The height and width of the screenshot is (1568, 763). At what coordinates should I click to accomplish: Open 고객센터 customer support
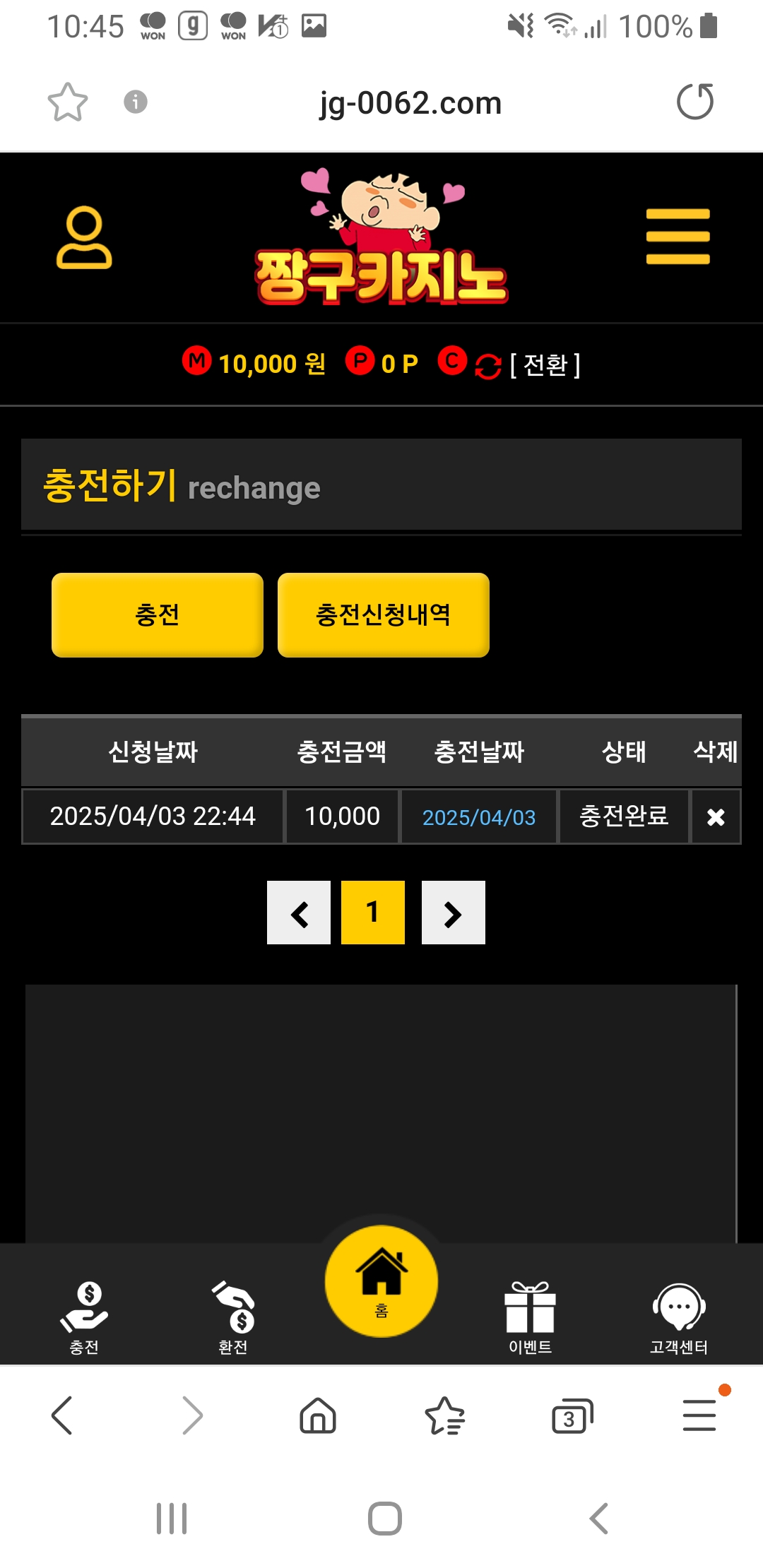678,1317
